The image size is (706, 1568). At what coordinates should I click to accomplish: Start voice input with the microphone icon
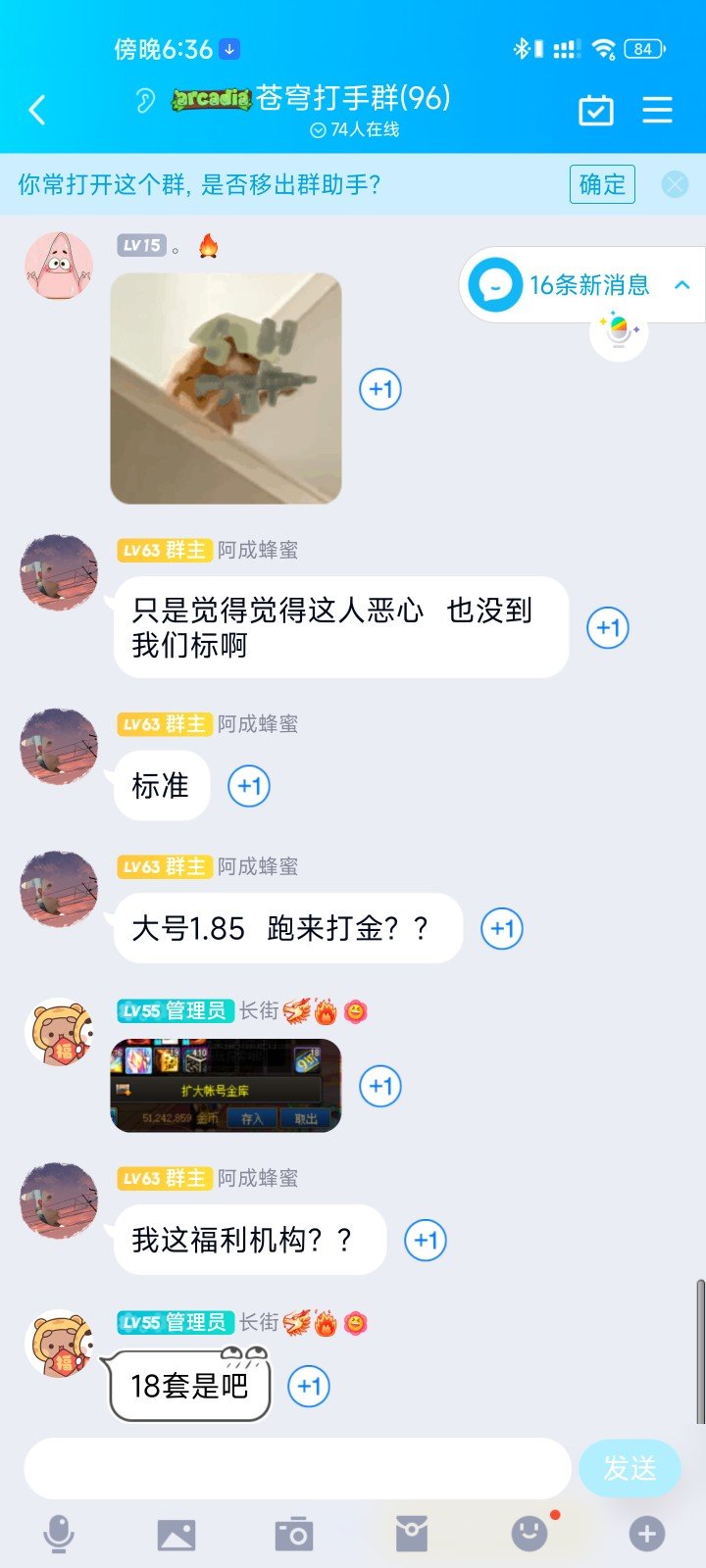[59, 1534]
